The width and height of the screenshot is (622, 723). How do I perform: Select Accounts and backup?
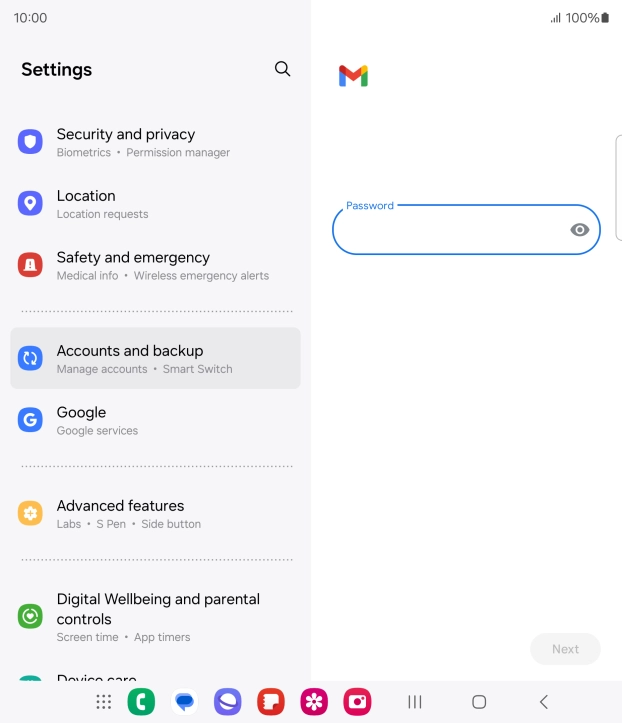coord(155,358)
